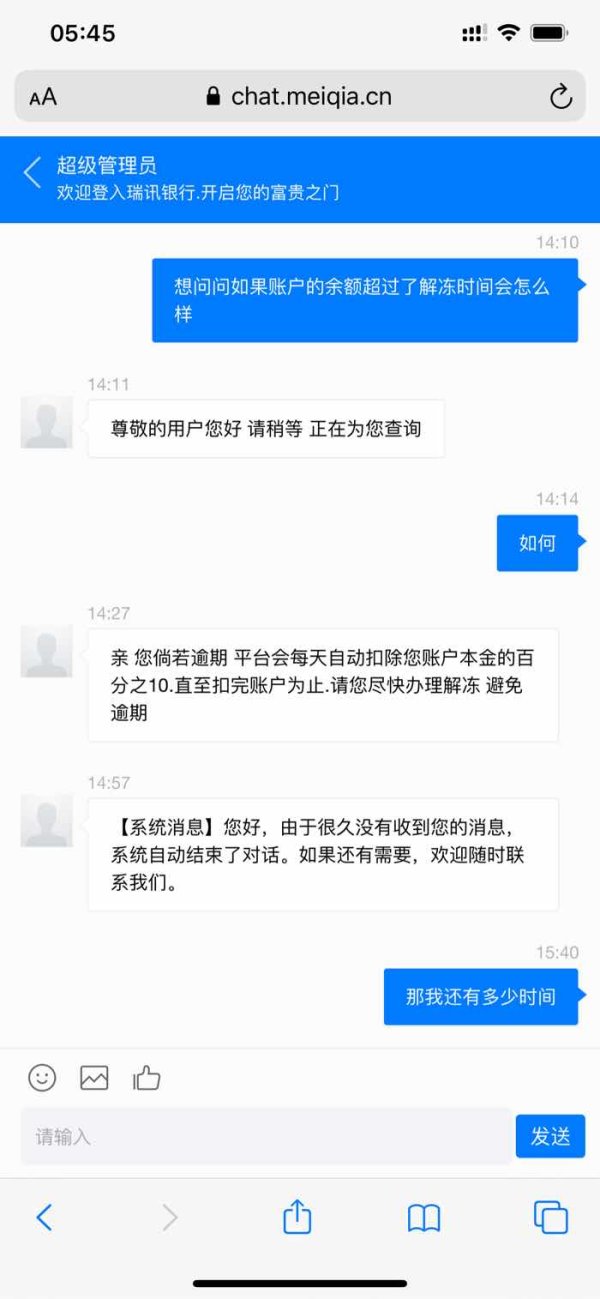
Task: Go back in Safari's bottom toolbar
Action: 44,1217
